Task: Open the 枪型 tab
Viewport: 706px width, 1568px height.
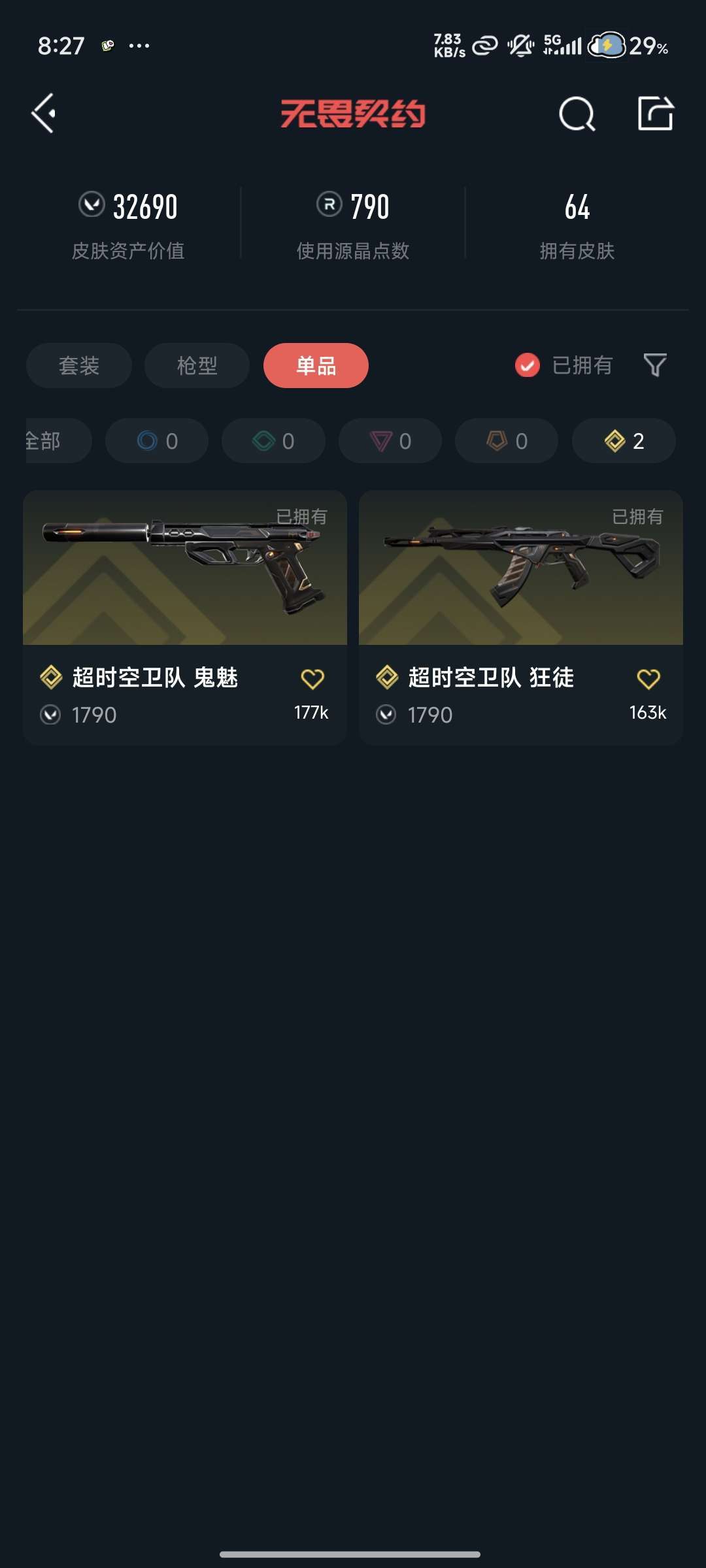Action: [x=197, y=366]
